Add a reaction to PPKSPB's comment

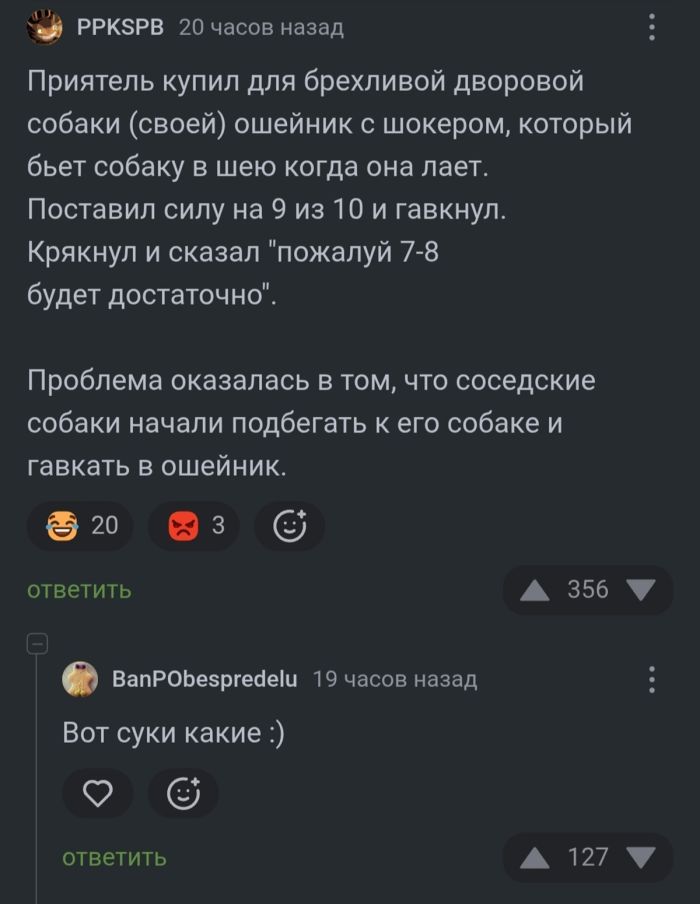(x=288, y=526)
